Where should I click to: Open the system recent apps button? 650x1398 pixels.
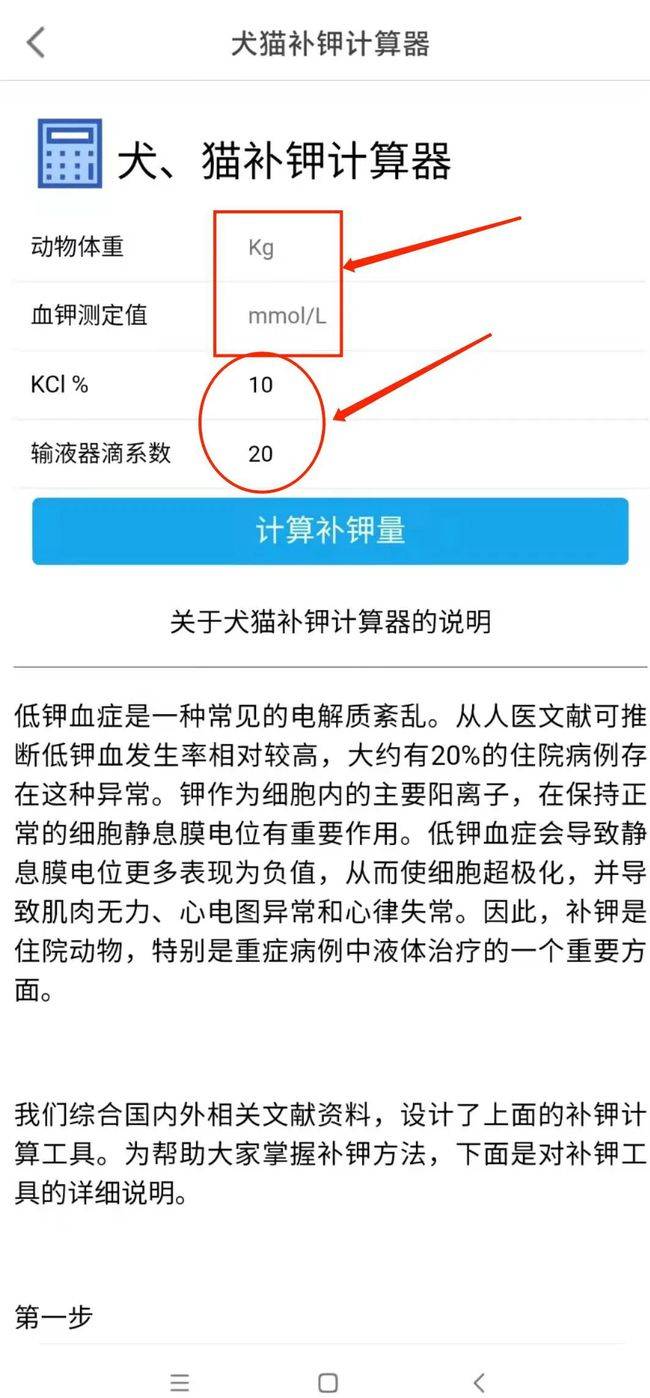click(179, 1382)
